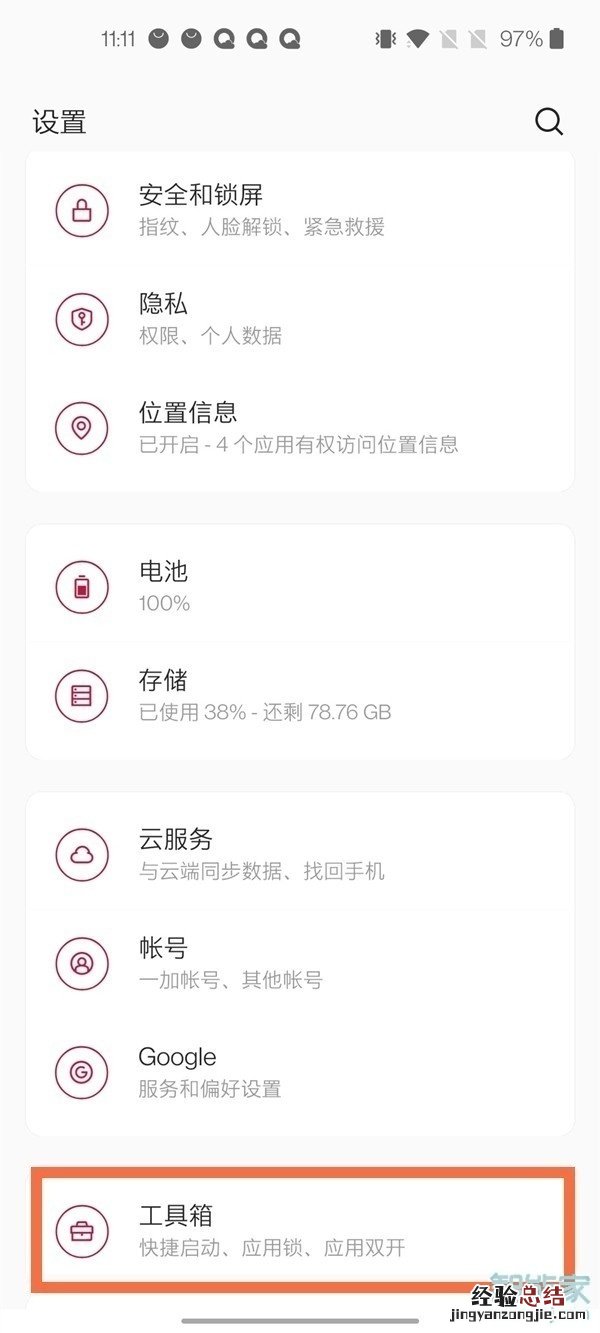Viewport: 600px width, 1333px height.
Task: Tap the Google settings row
Action: pyautogui.click(x=300, y=1072)
